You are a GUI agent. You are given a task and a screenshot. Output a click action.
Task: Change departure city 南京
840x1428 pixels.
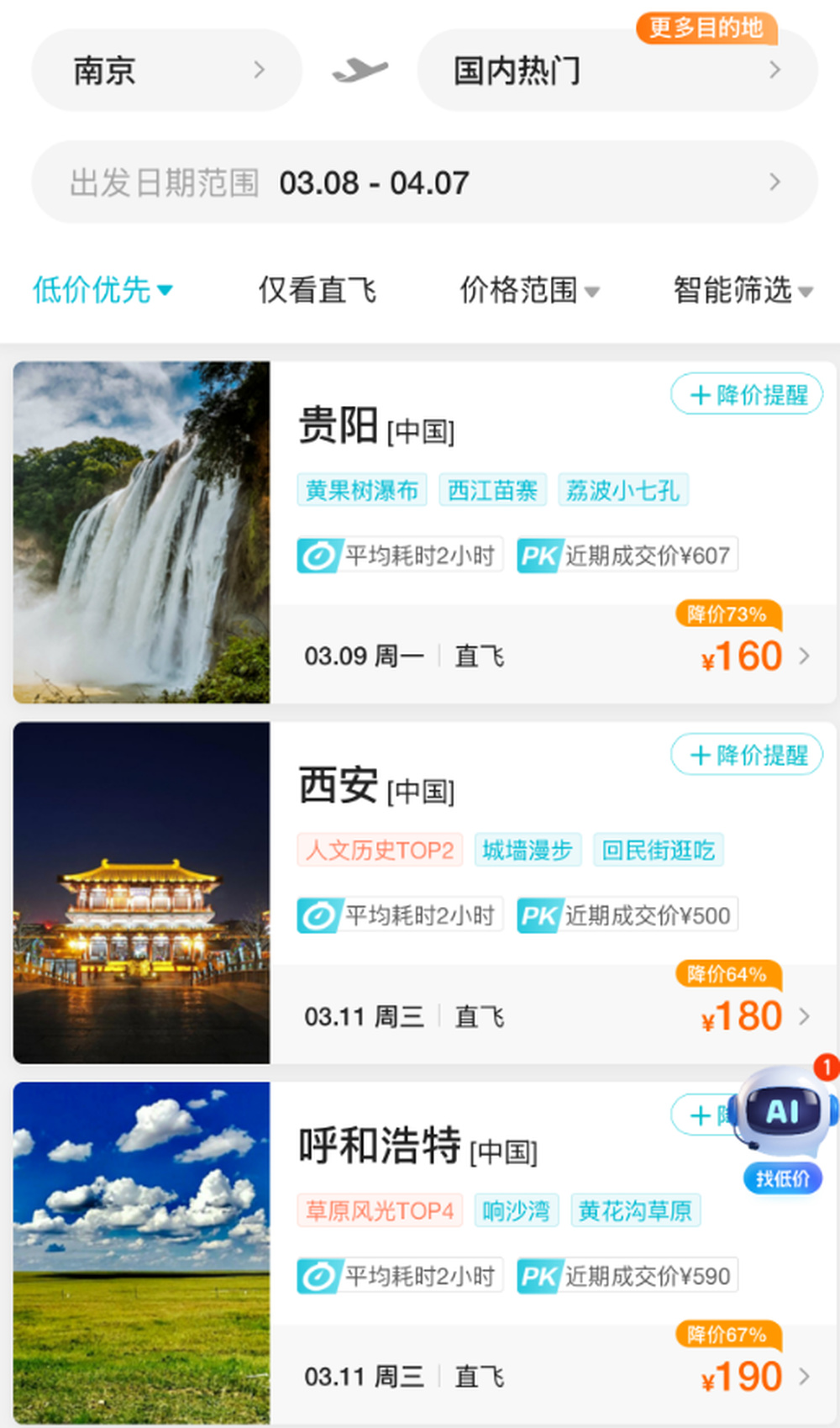(166, 71)
